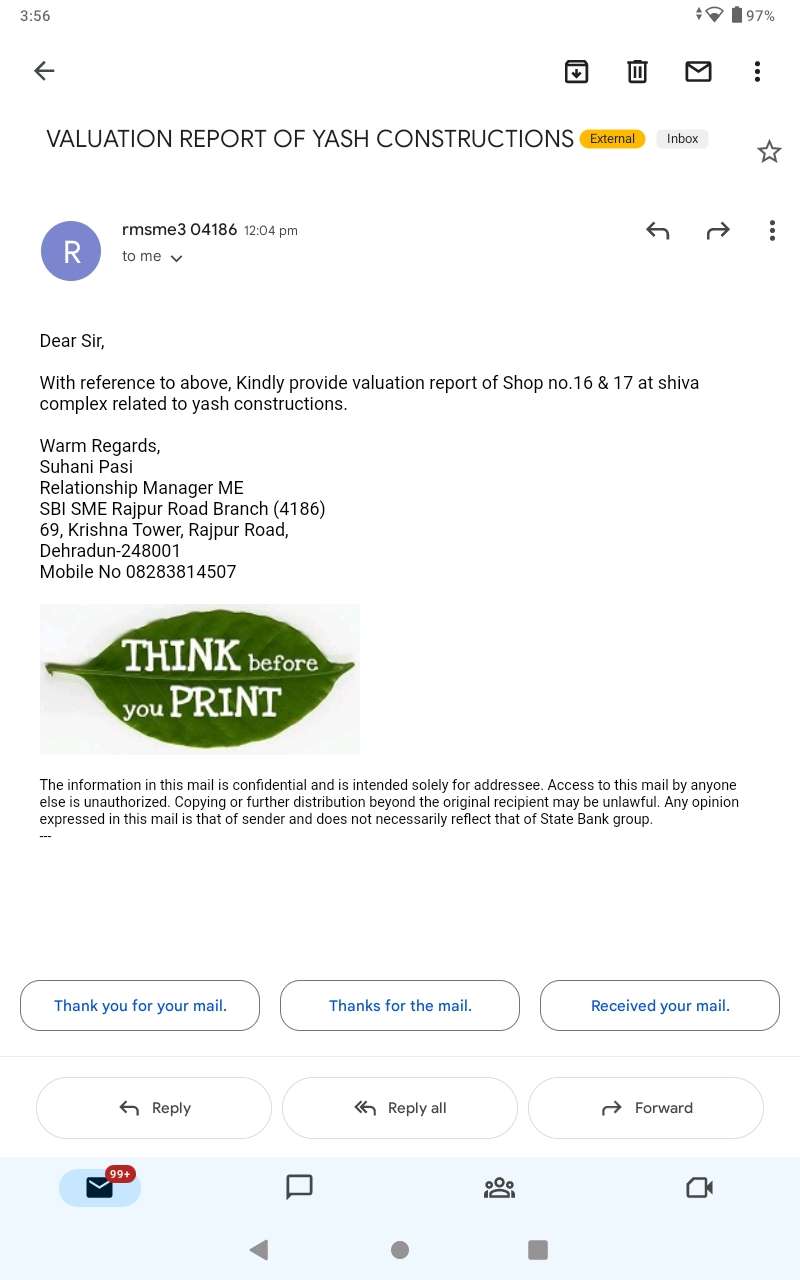Open the top toolbar overflow menu
The width and height of the screenshot is (800, 1280).
point(757,71)
